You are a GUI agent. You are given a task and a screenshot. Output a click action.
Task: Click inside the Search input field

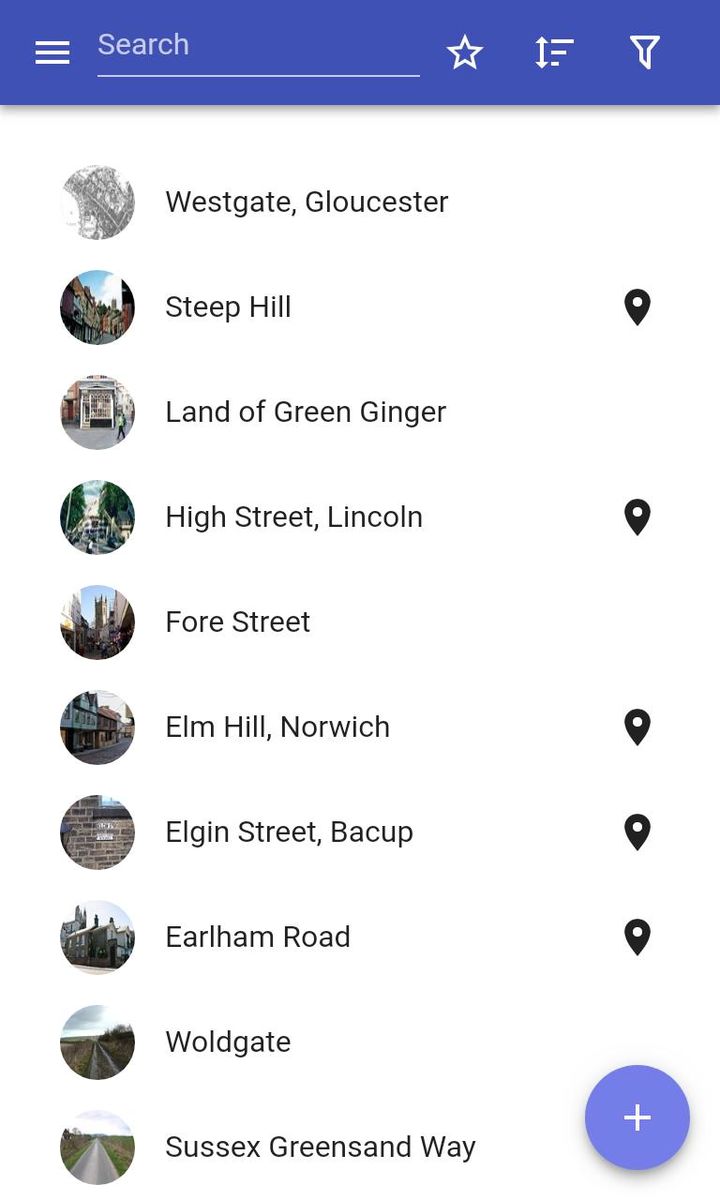257,44
